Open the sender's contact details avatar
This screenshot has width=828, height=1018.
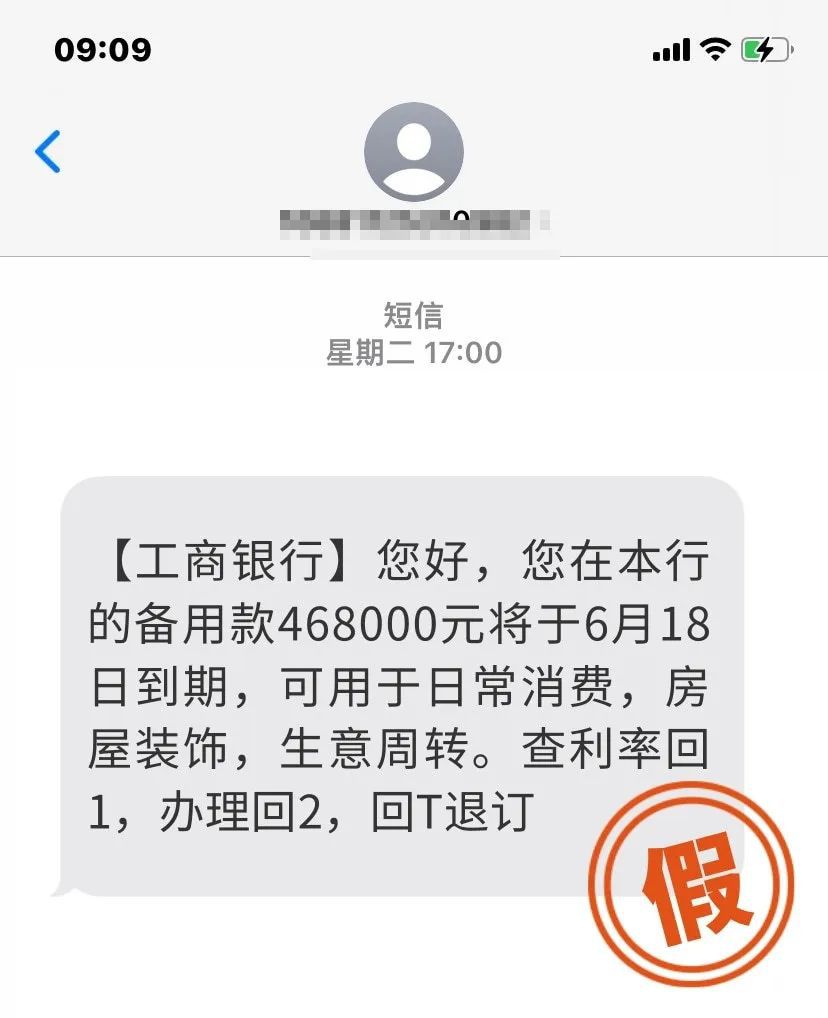[x=413, y=151]
